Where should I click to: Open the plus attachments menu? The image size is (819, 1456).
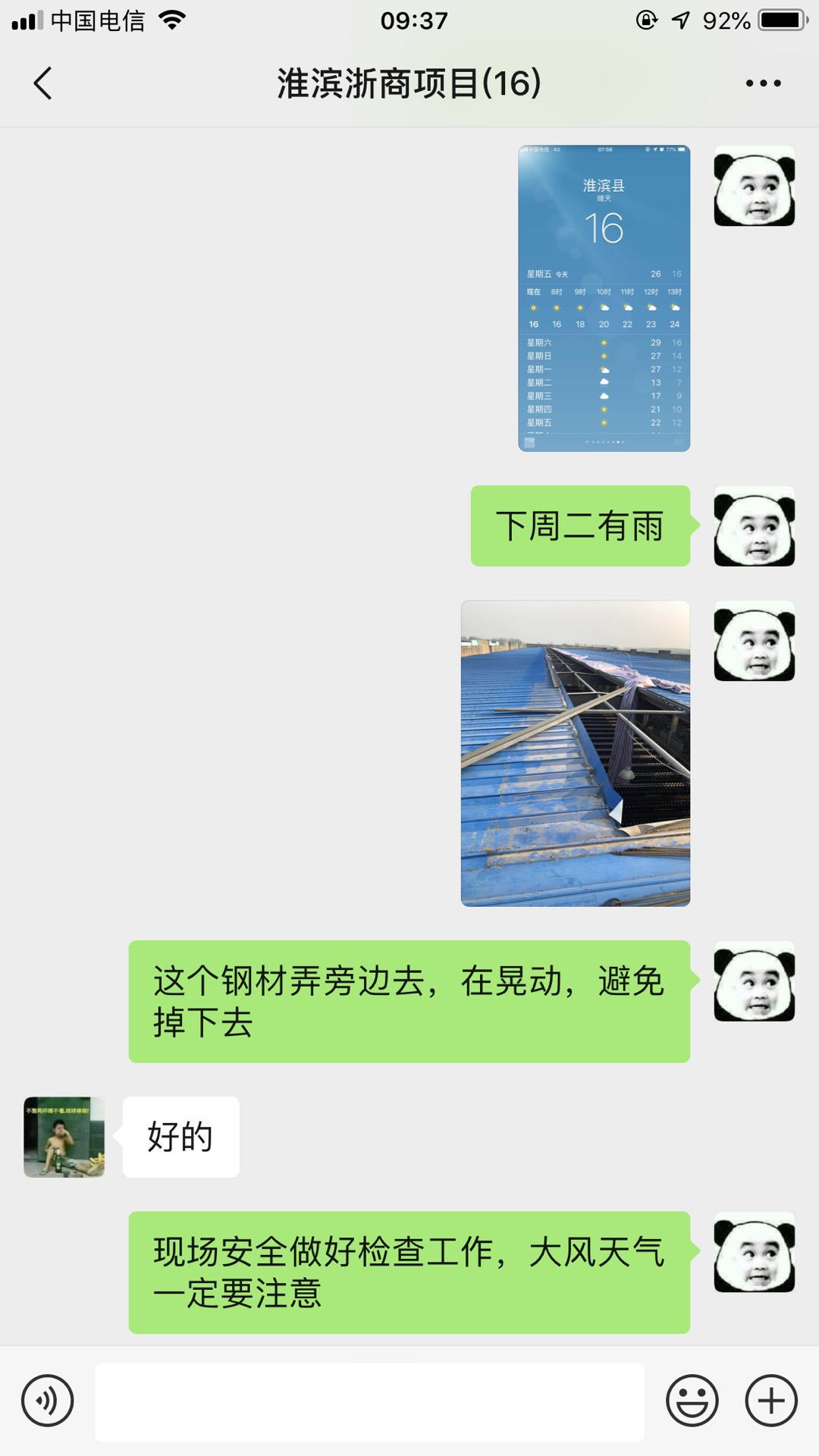tap(771, 1401)
